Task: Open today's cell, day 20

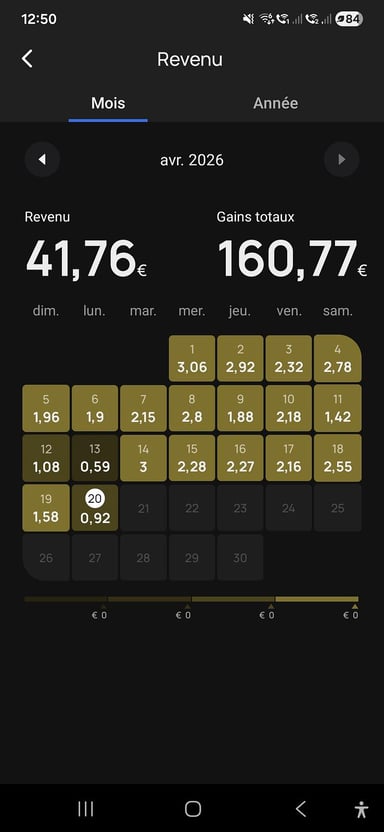Action: tap(94, 508)
